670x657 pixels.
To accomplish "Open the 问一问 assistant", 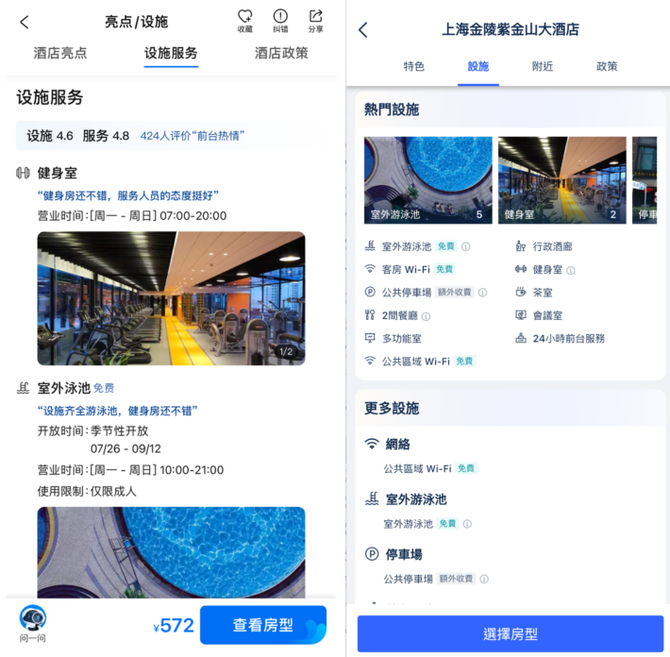I will click(33, 622).
